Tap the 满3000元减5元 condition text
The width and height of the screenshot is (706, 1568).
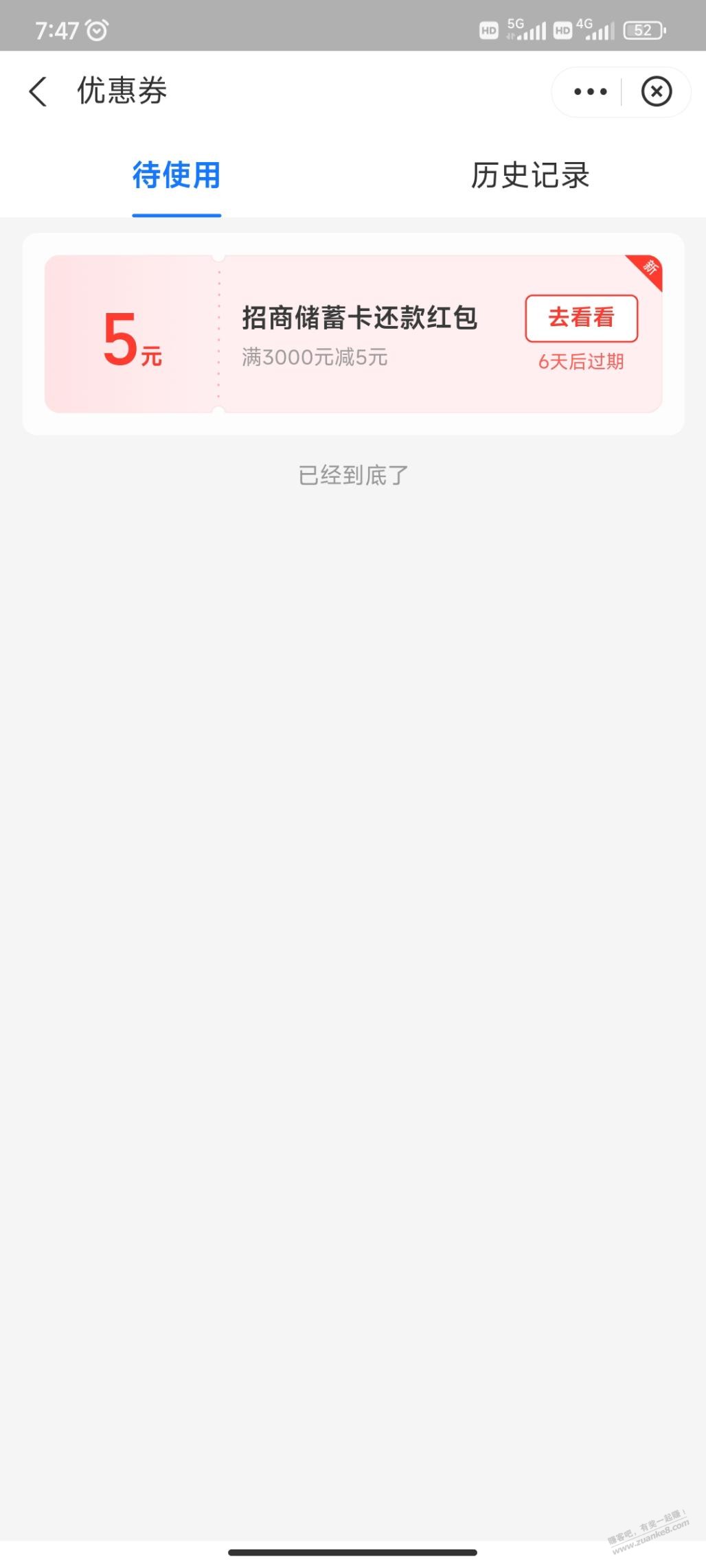[x=315, y=358]
